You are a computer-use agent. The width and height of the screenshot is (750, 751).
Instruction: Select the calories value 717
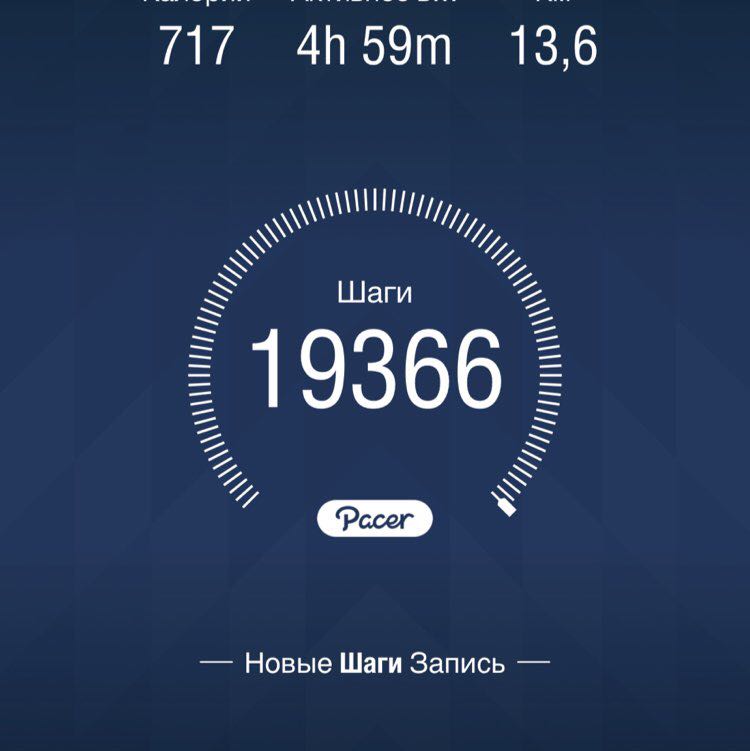tap(196, 43)
